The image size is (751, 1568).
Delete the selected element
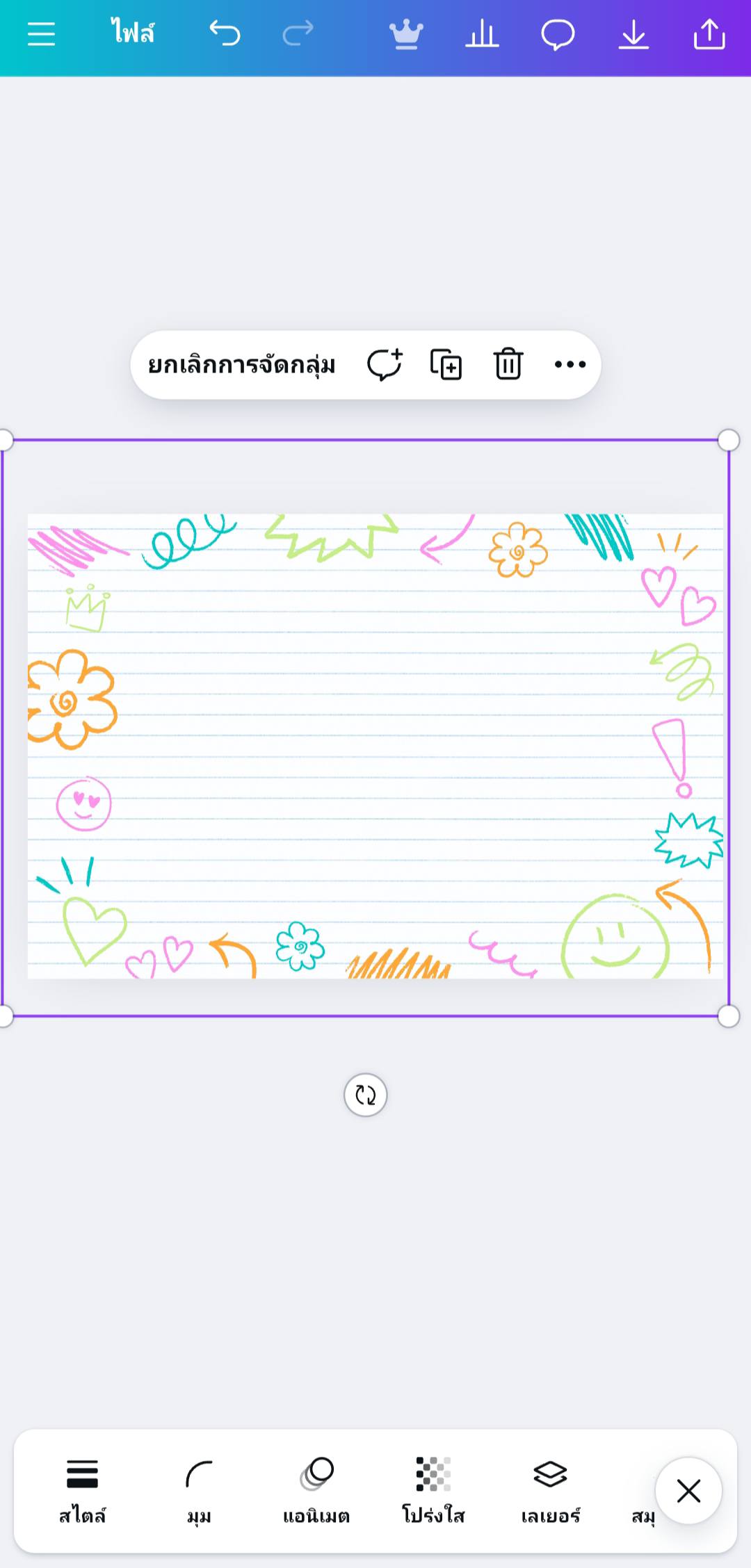[x=508, y=364]
